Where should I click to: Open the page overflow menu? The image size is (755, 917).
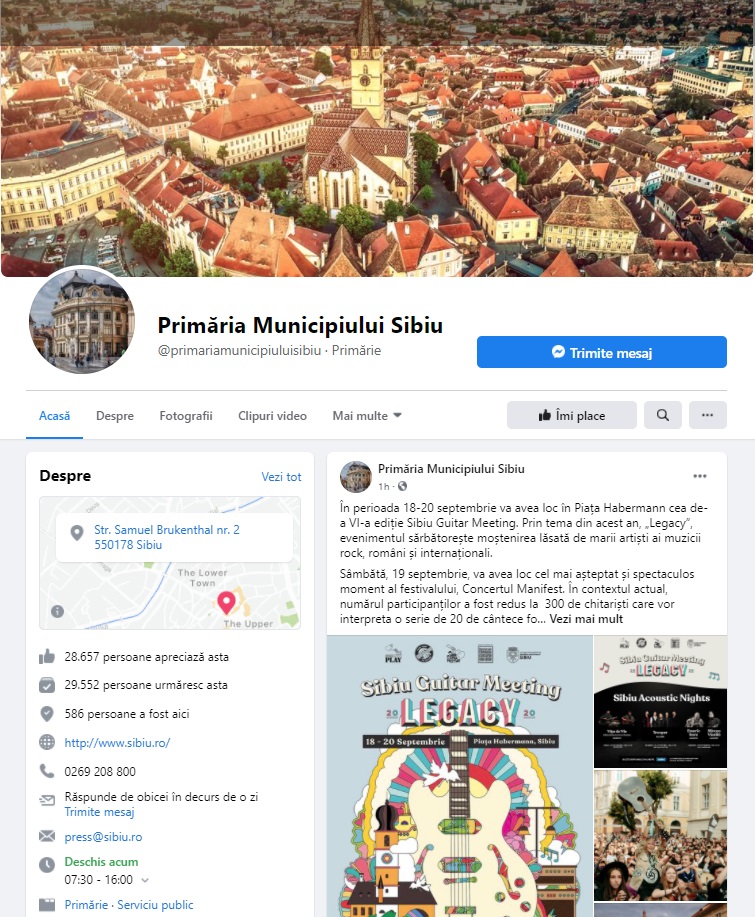[x=707, y=415]
